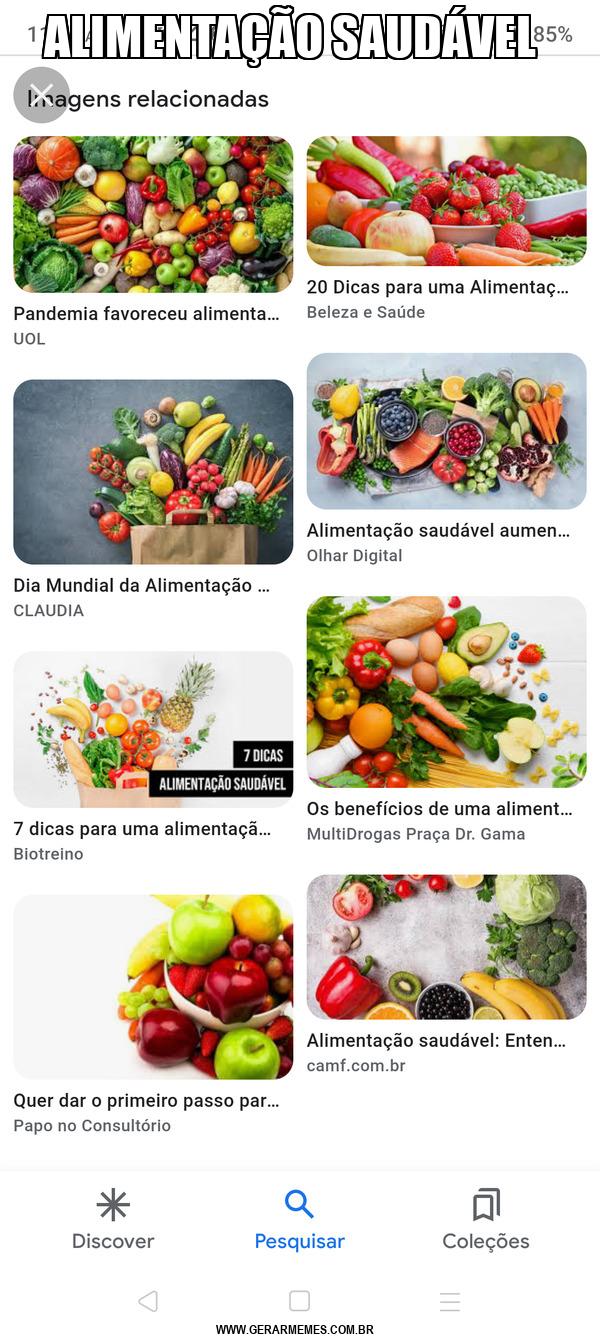Go to the system home screen
The width and height of the screenshot is (600, 1338).
point(299,1301)
